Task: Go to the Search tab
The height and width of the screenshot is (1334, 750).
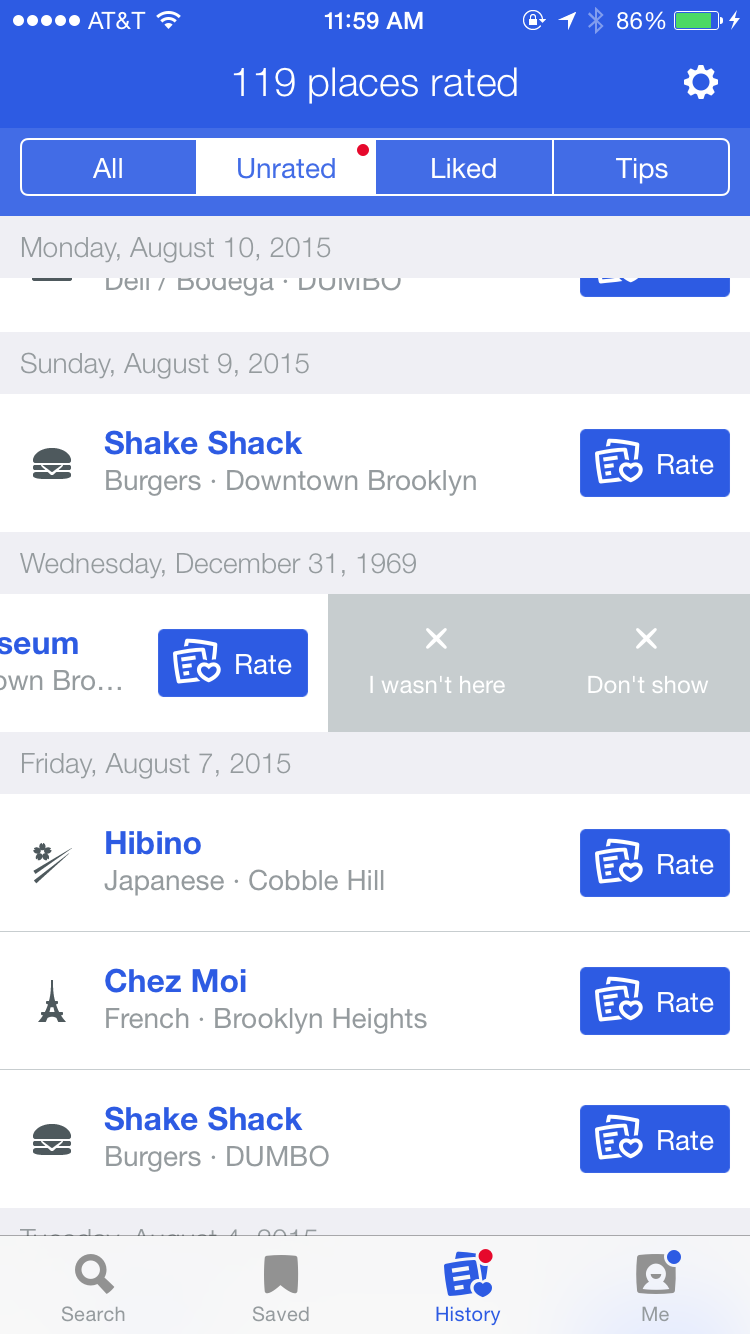Action: click(93, 1288)
